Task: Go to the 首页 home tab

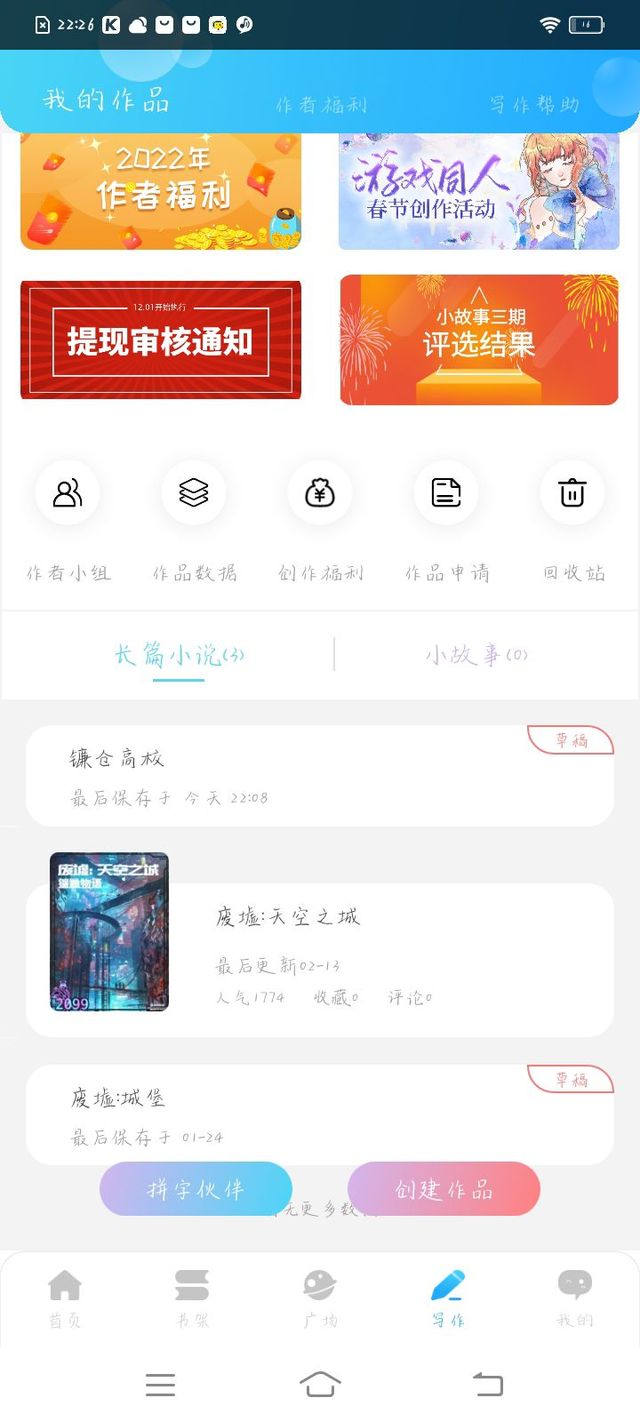Action: point(65,1298)
